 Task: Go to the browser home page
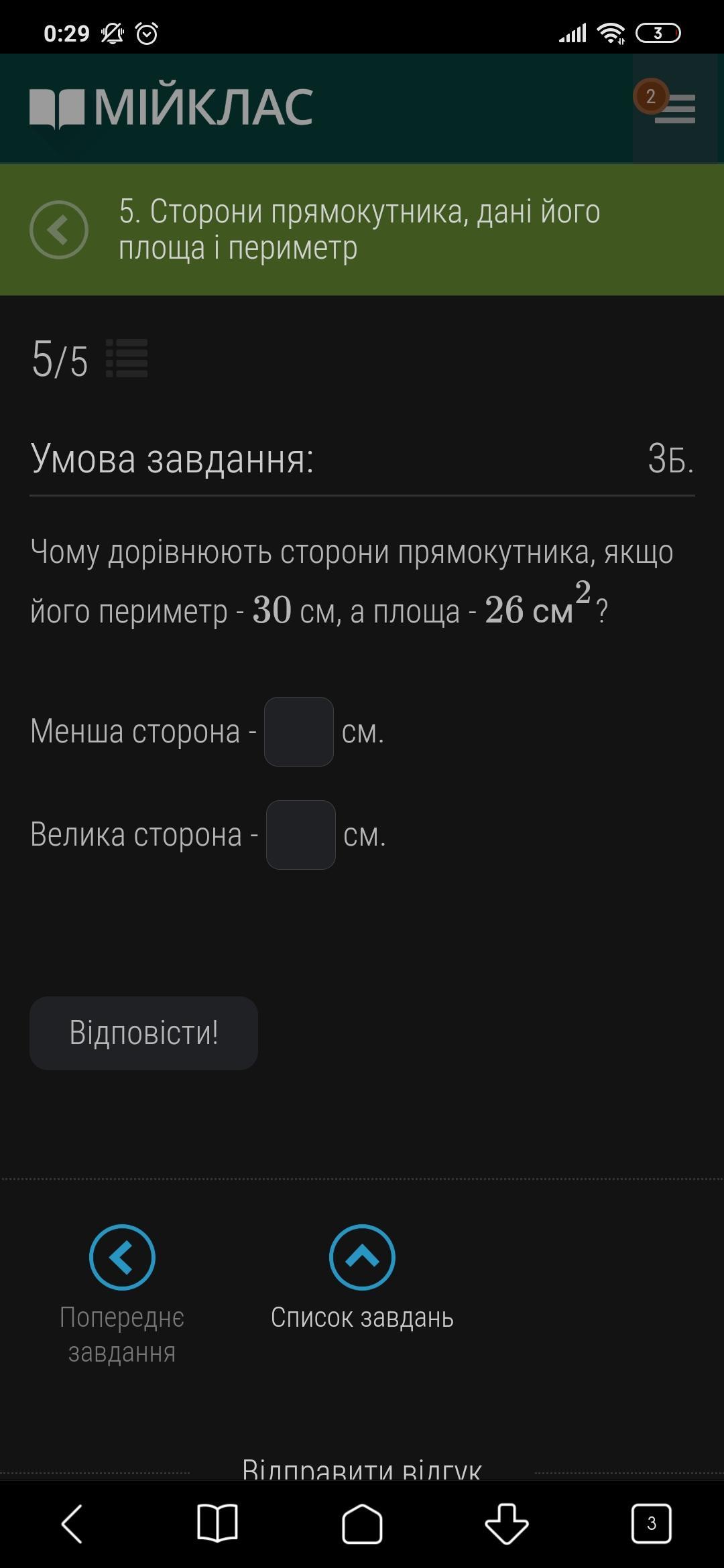[362, 1524]
